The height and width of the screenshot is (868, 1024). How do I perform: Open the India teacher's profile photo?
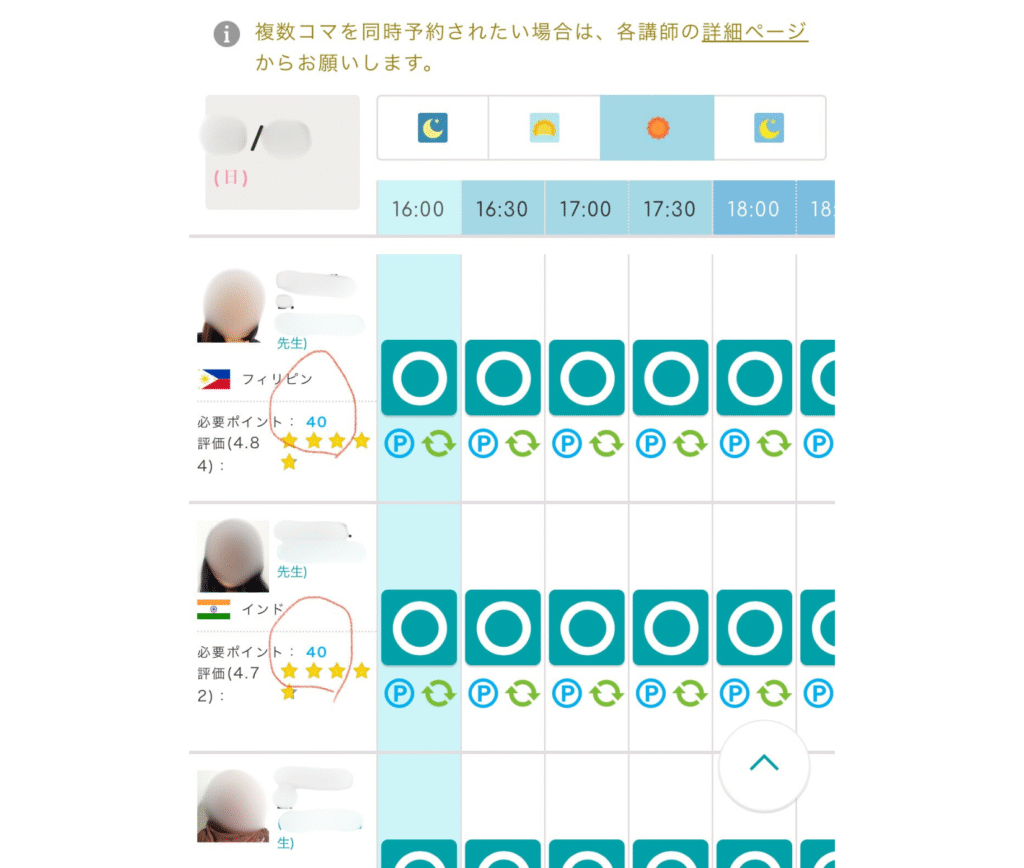click(x=233, y=556)
